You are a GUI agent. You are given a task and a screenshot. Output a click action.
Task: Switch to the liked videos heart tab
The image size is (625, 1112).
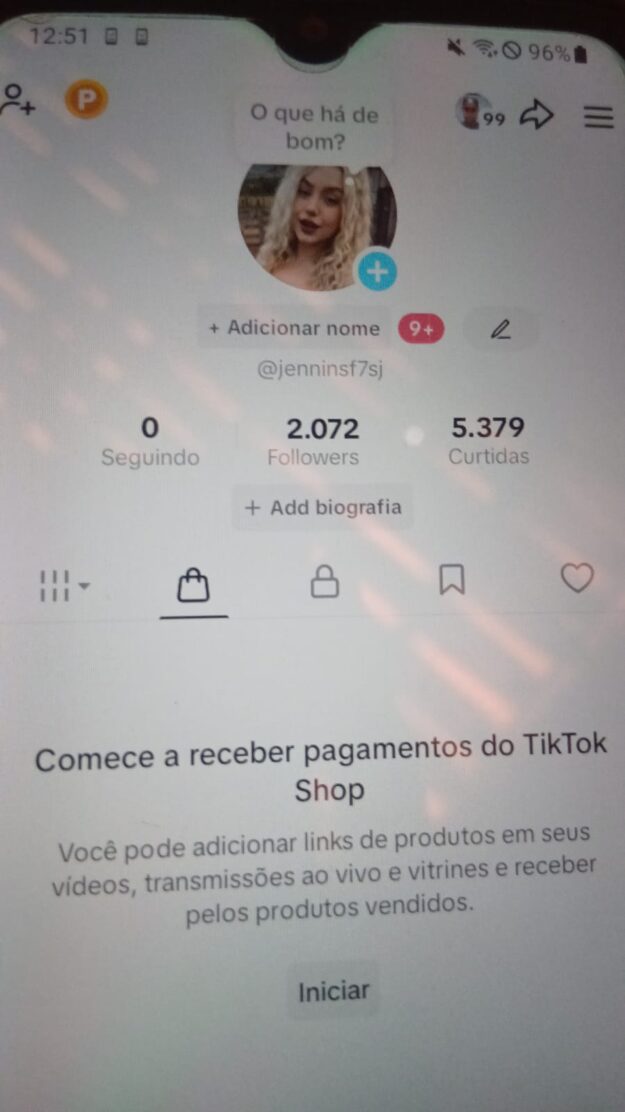(577, 578)
